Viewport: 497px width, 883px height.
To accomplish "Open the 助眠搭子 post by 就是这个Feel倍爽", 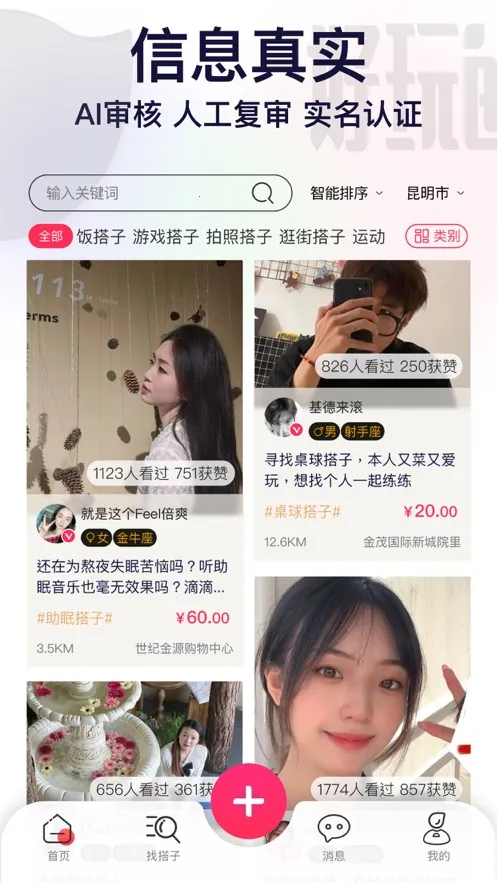I will [x=135, y=463].
